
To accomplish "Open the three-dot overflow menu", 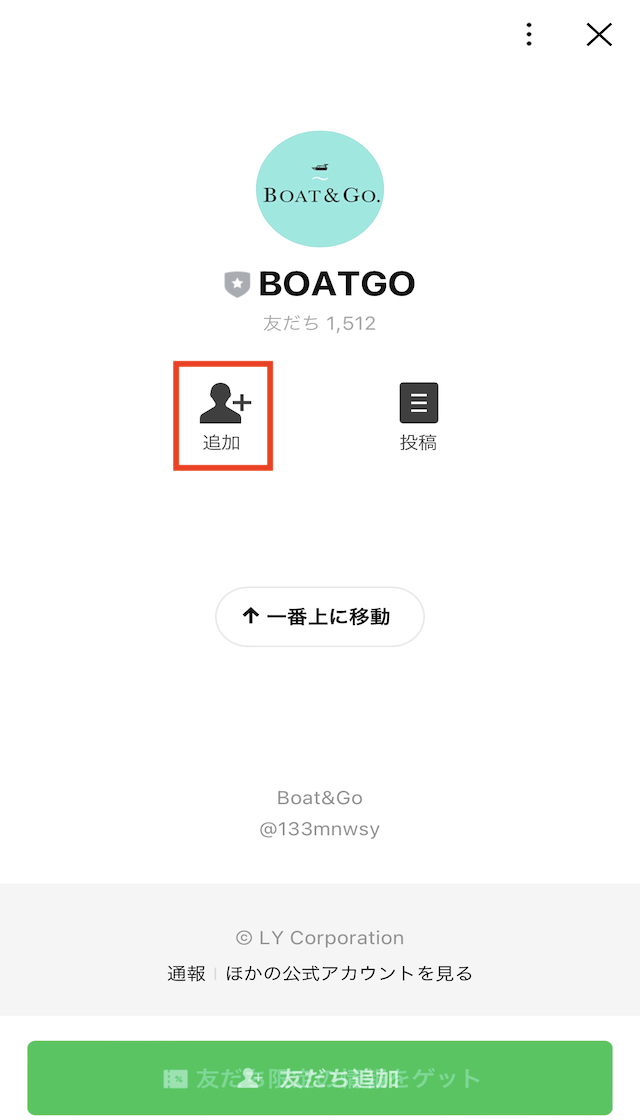I will (529, 35).
